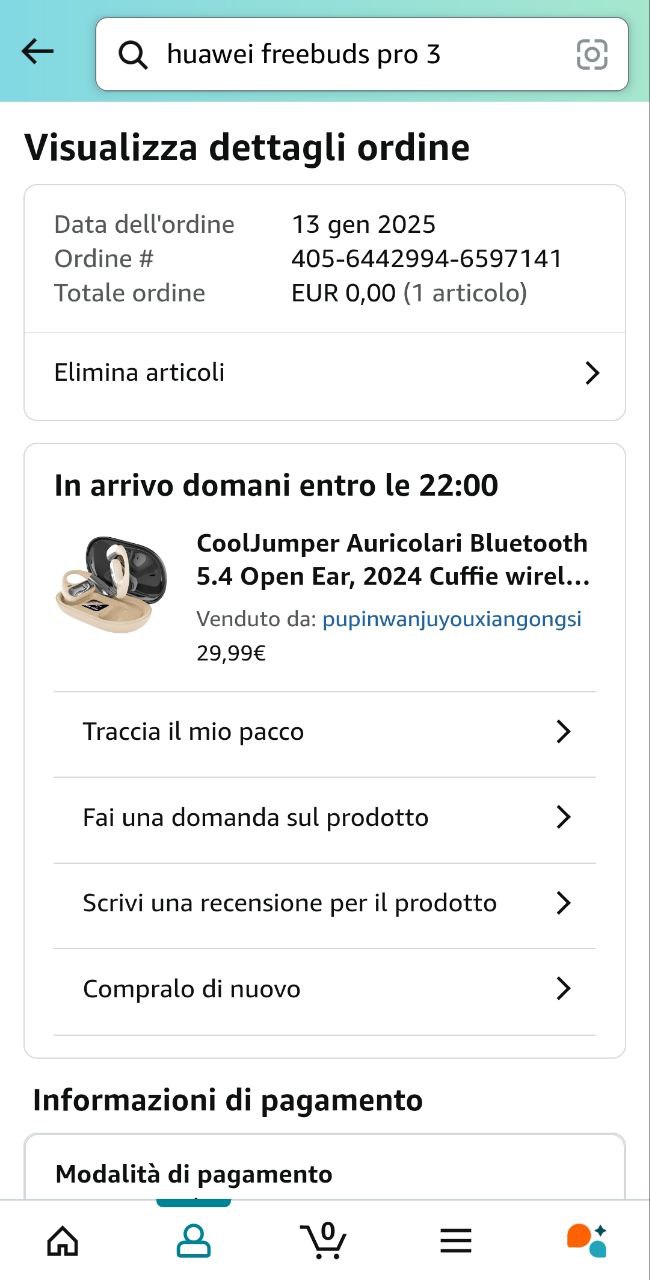650x1280 pixels.
Task: Switch to the account profile tab
Action: coord(193,1241)
